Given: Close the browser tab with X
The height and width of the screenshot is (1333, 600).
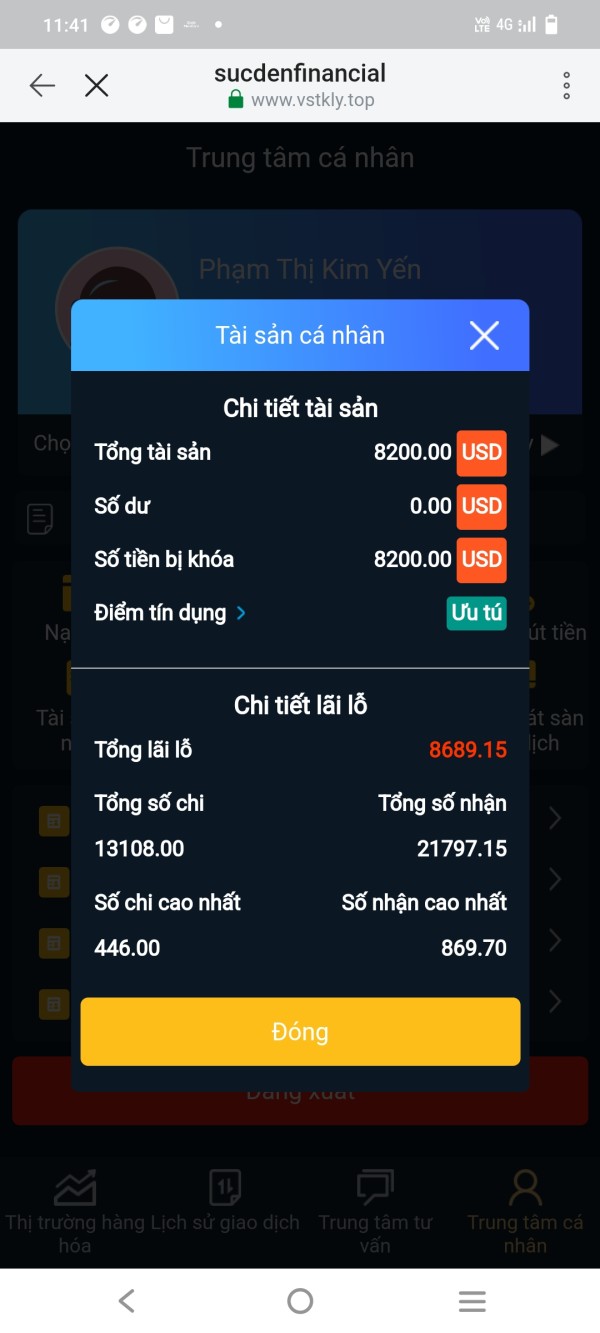Looking at the screenshot, I should pos(97,86).
